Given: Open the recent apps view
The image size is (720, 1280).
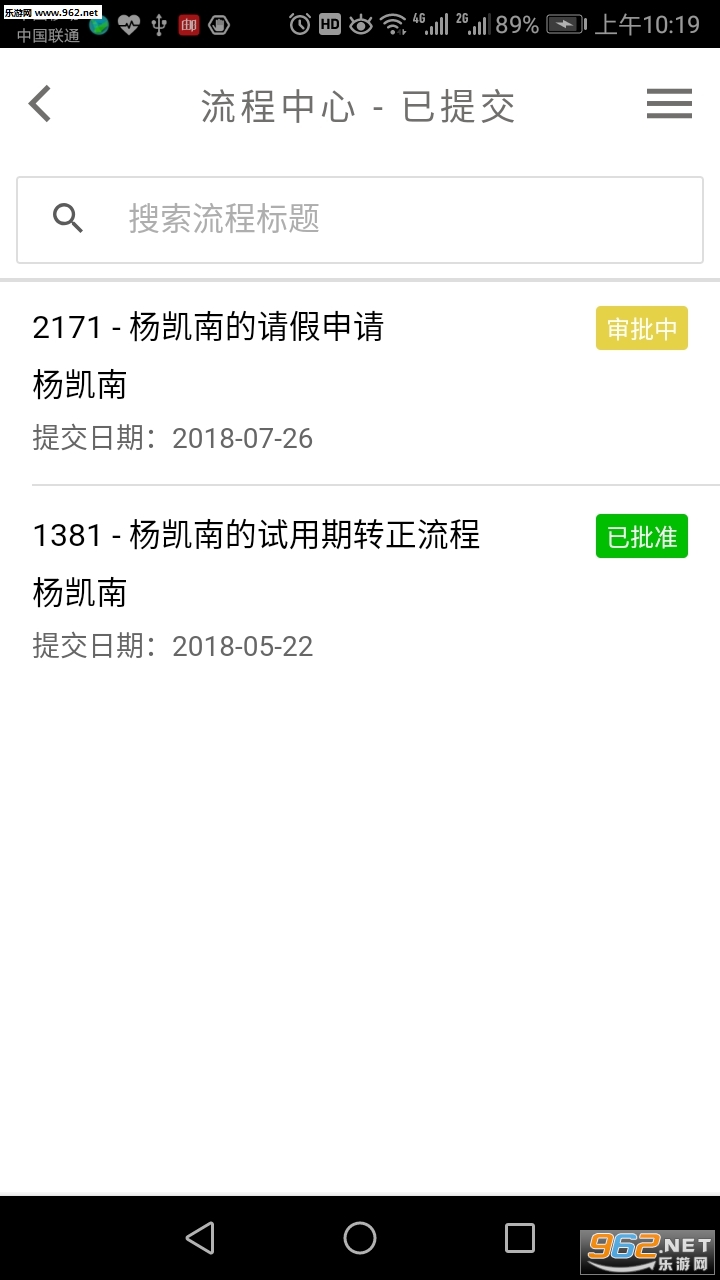Looking at the screenshot, I should click(x=519, y=1238).
